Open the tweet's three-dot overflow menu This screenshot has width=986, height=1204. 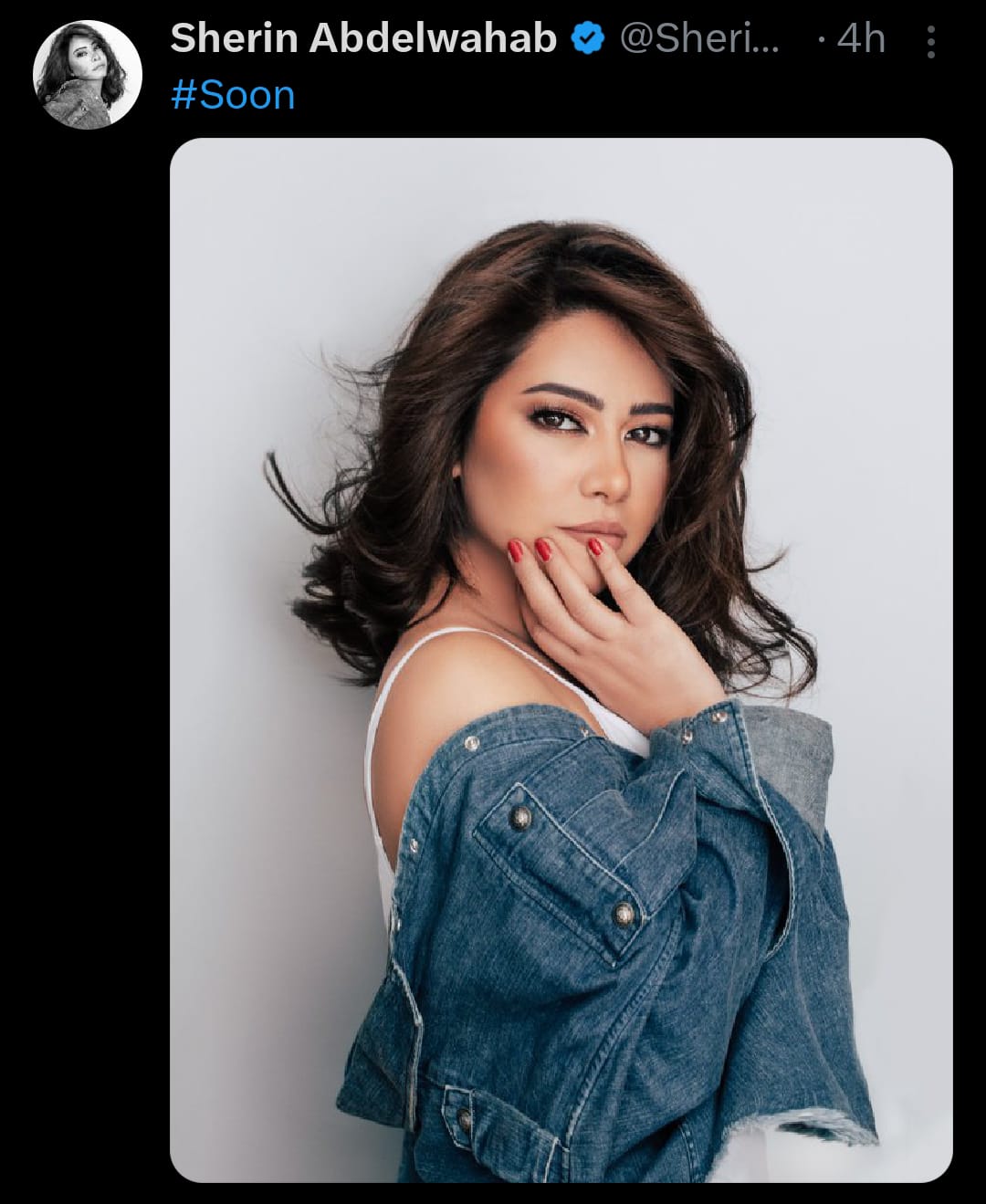point(930,41)
